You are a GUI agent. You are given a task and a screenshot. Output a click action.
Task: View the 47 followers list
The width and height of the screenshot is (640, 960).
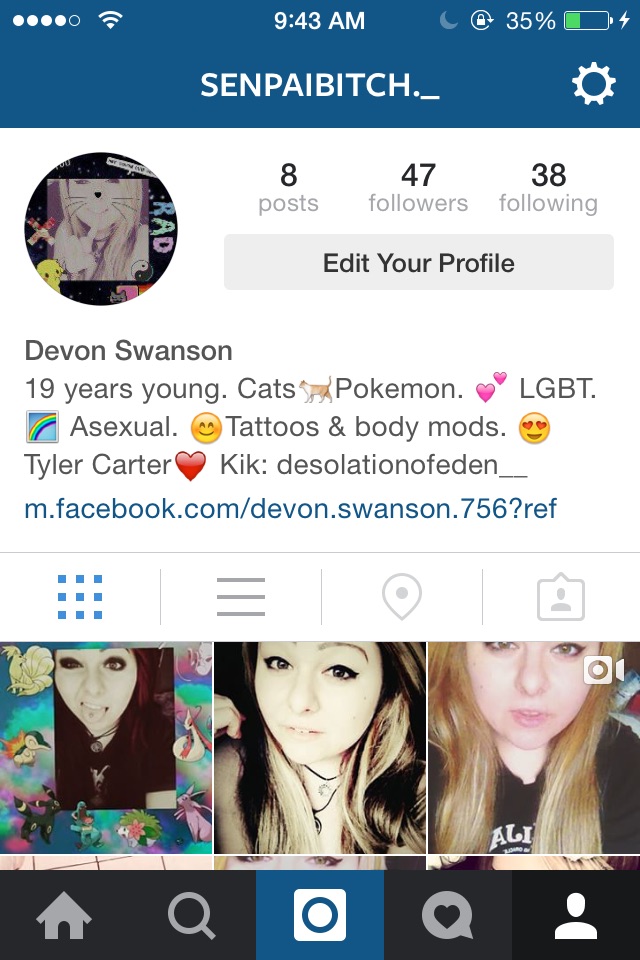point(418,187)
